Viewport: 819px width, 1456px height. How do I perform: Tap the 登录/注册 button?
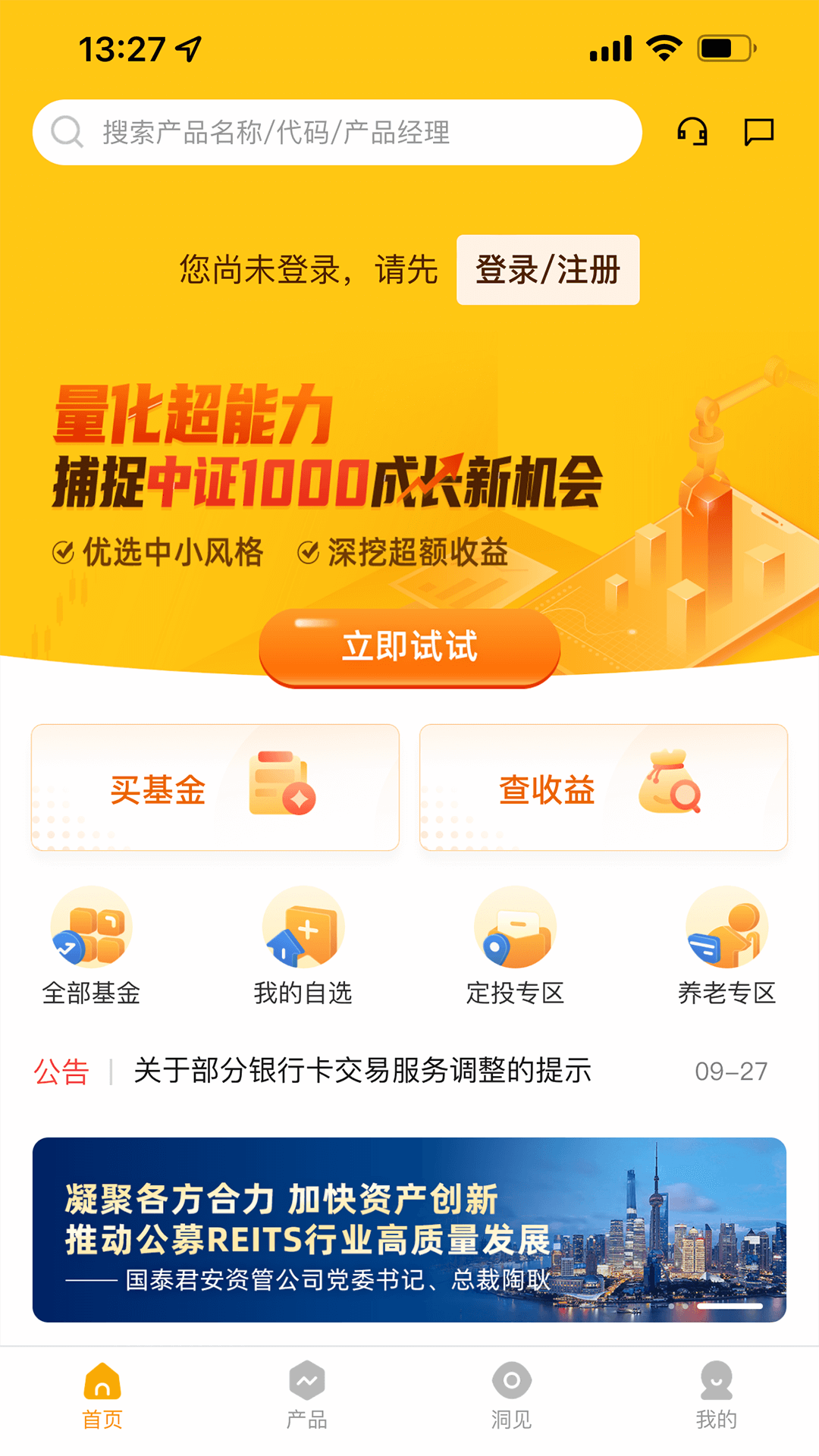pos(548,271)
